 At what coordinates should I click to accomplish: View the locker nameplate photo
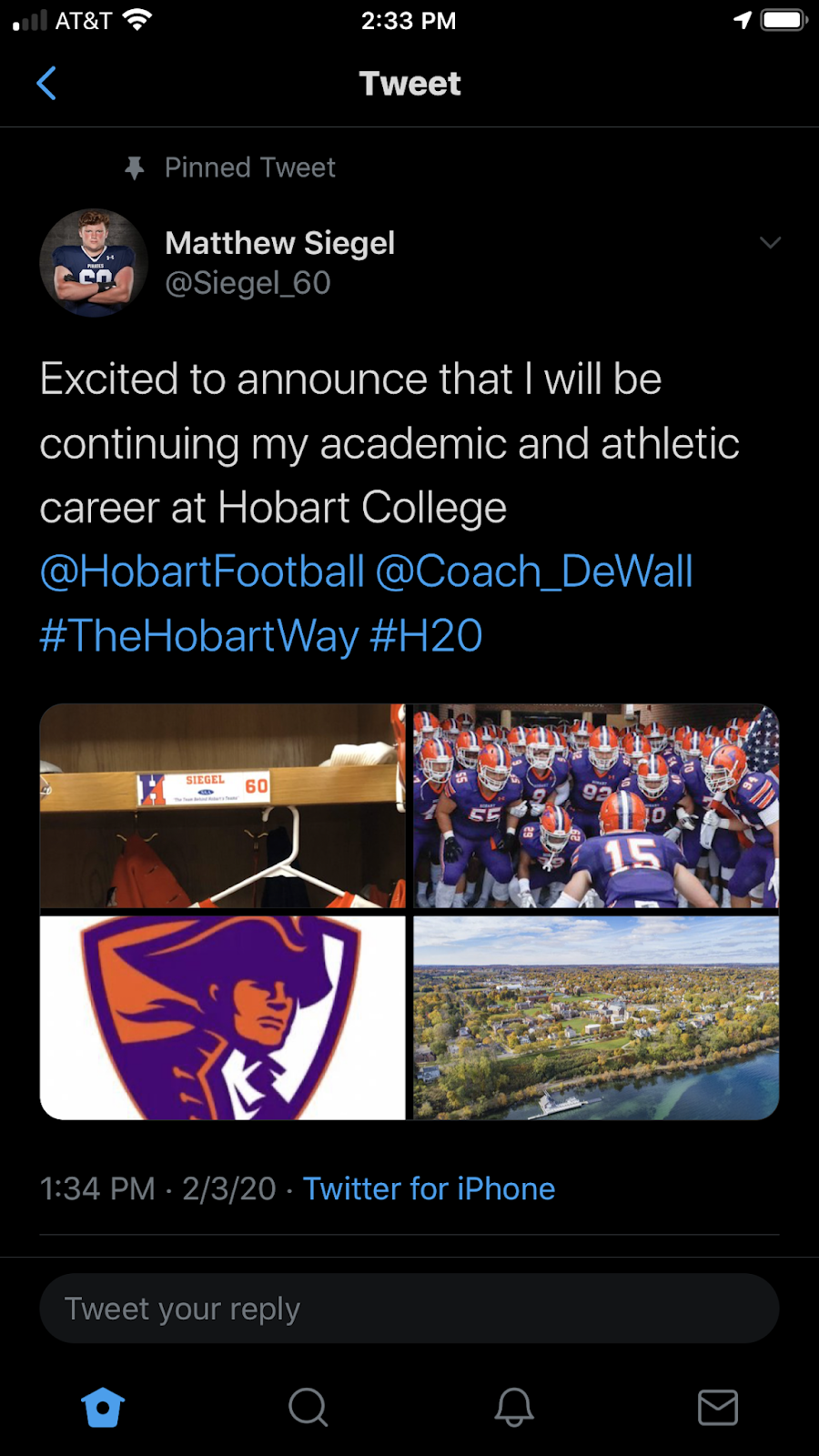click(x=222, y=805)
